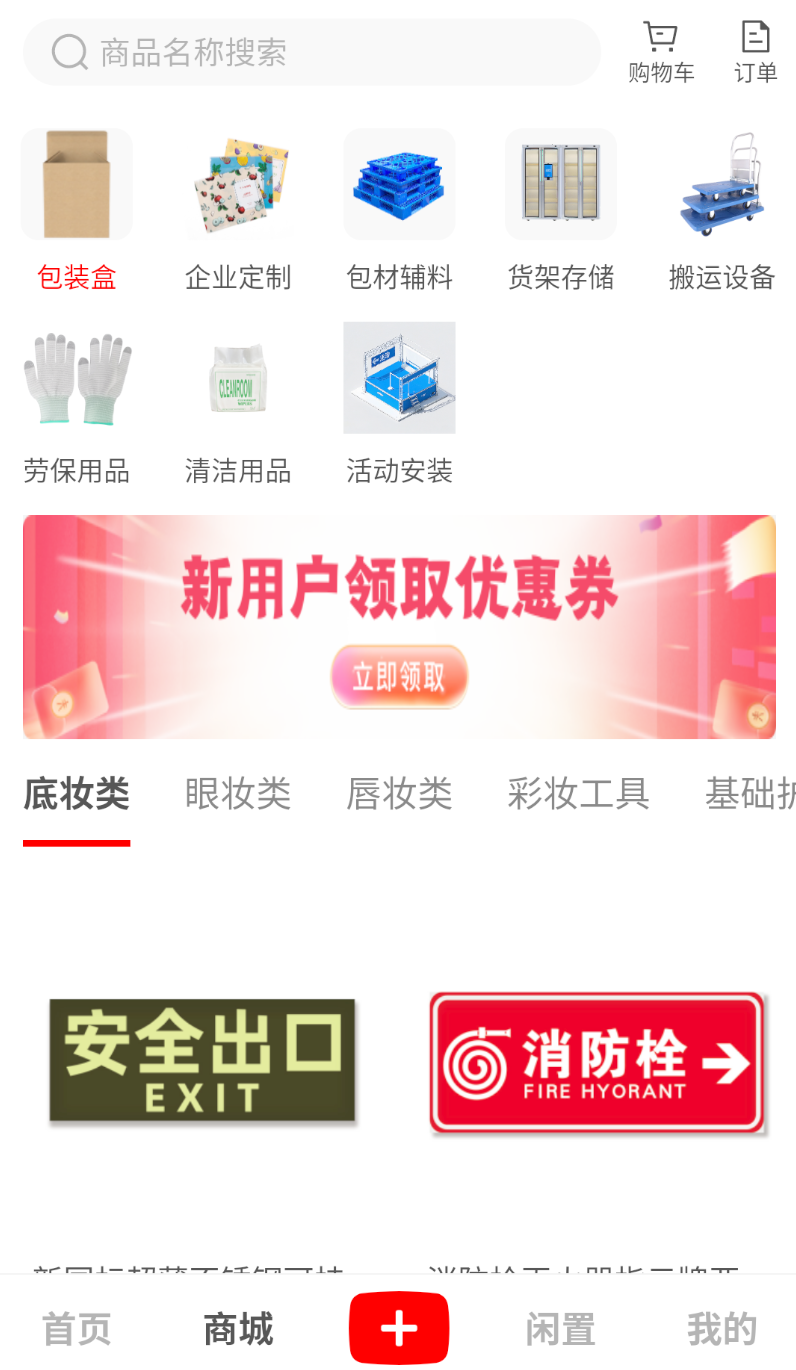The image size is (796, 1370).
Task: Tap the red plus publish button
Action: [399, 1327]
